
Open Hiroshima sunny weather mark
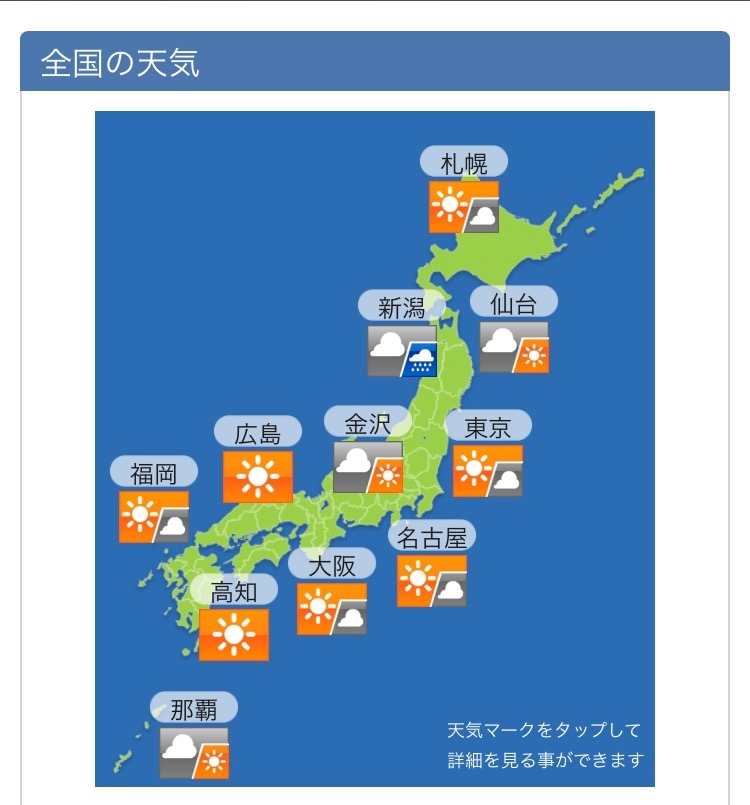(258, 476)
